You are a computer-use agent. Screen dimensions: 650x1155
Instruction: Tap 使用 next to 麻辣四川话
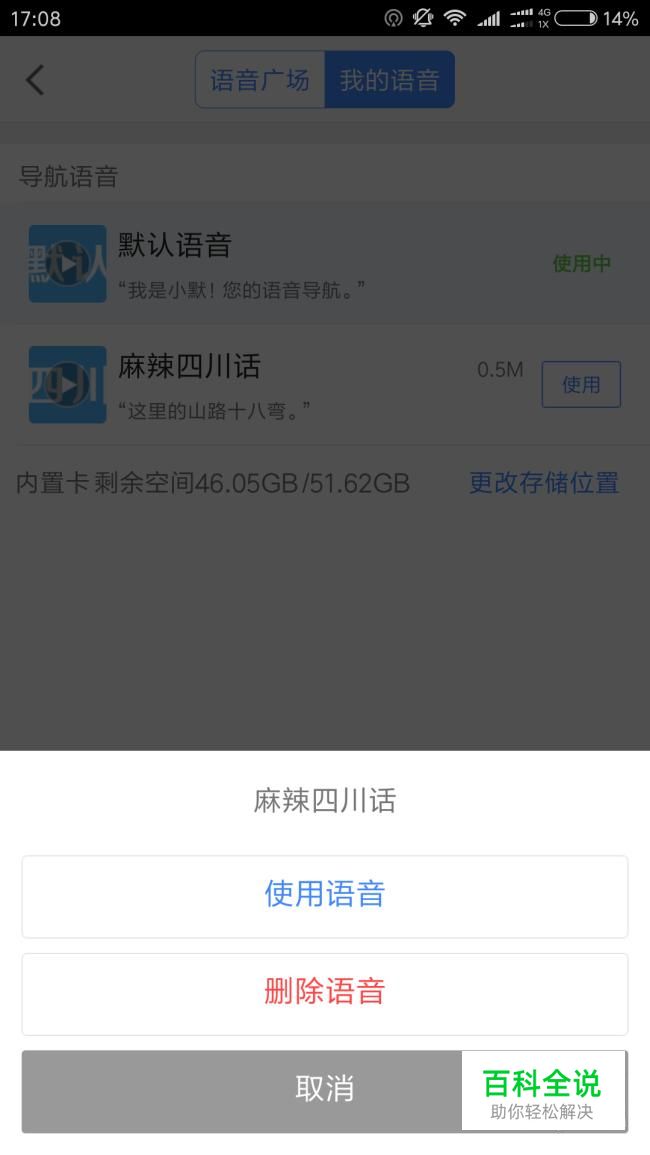point(581,385)
